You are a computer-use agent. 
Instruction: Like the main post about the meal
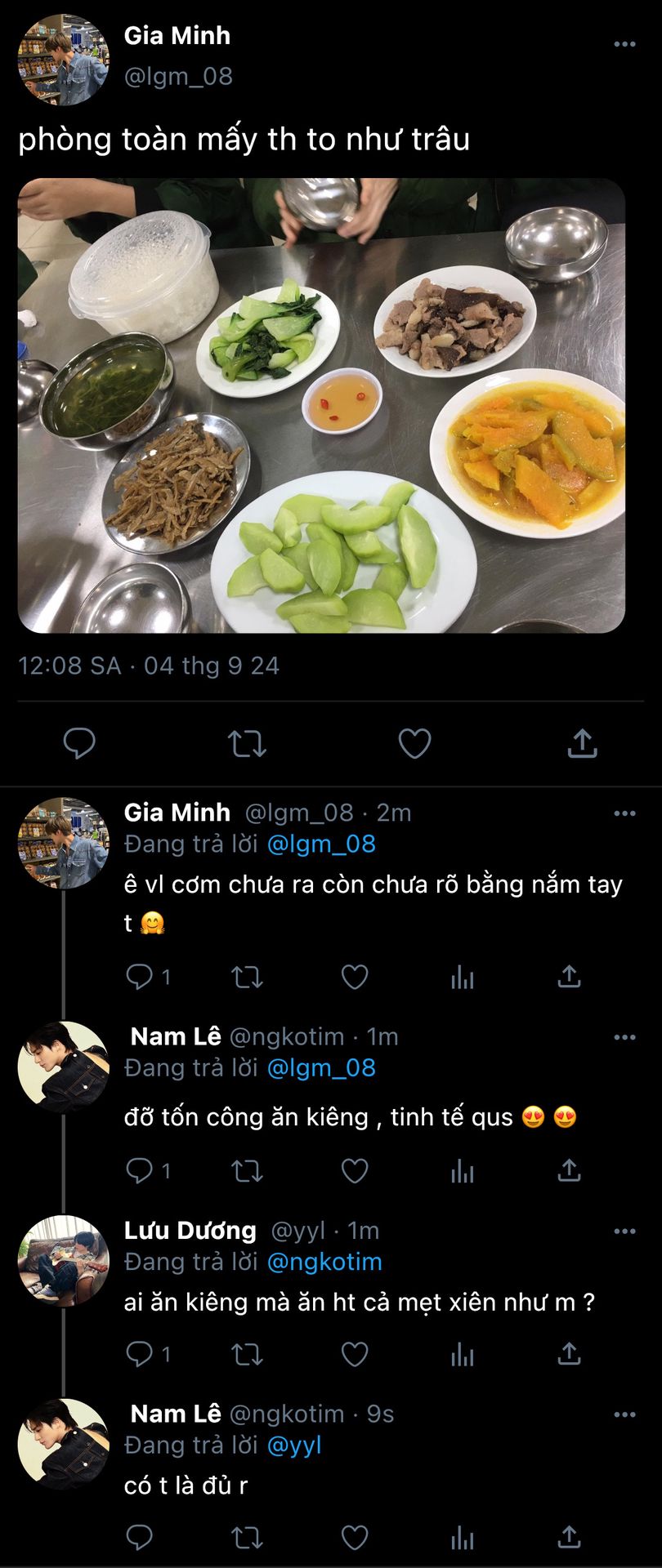pos(414,743)
